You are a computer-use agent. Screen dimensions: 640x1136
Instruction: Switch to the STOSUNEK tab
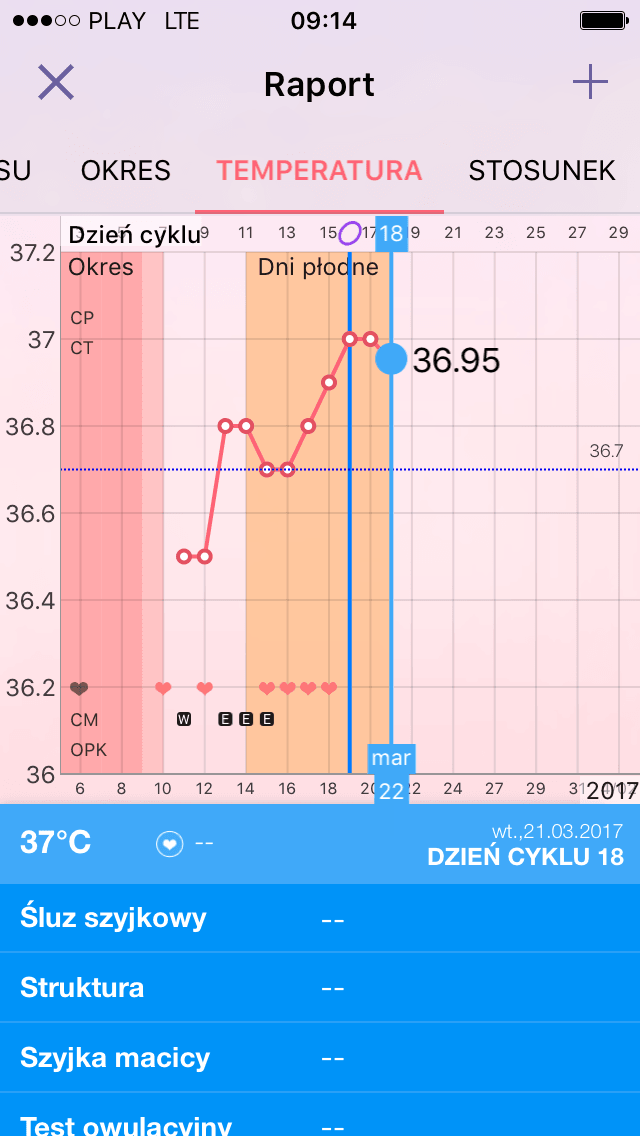point(542,171)
